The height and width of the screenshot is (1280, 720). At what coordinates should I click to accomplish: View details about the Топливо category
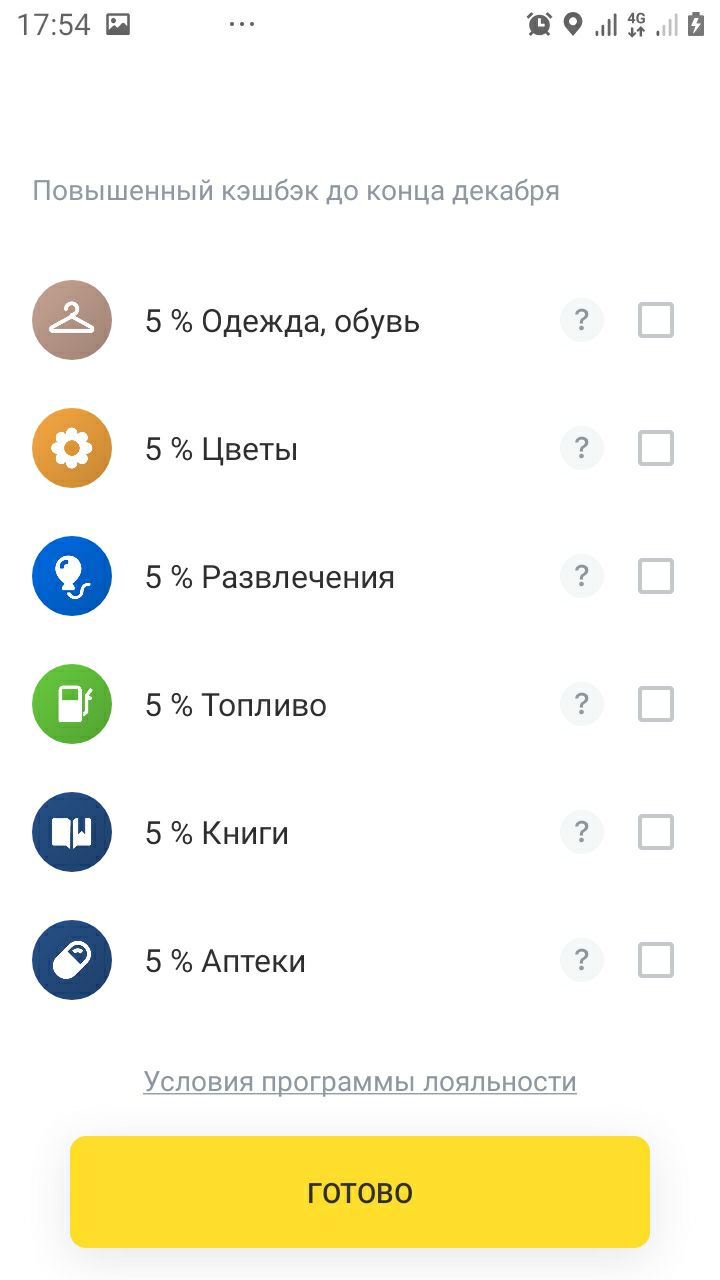(x=582, y=705)
